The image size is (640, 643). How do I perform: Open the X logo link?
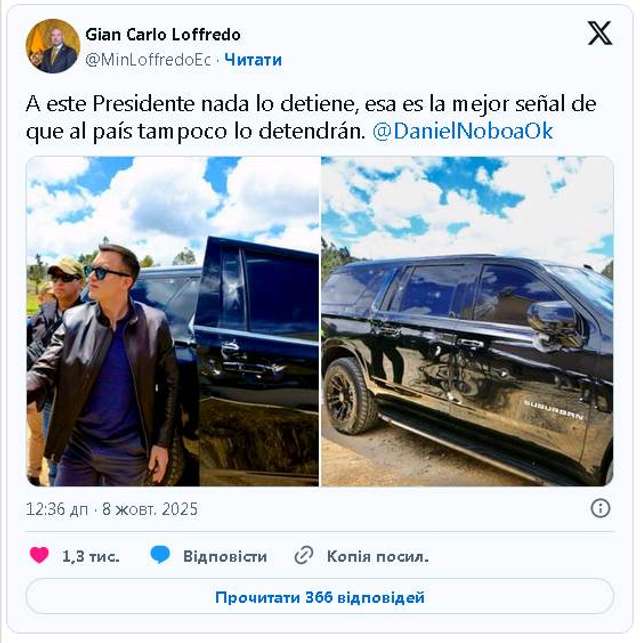pos(599,34)
